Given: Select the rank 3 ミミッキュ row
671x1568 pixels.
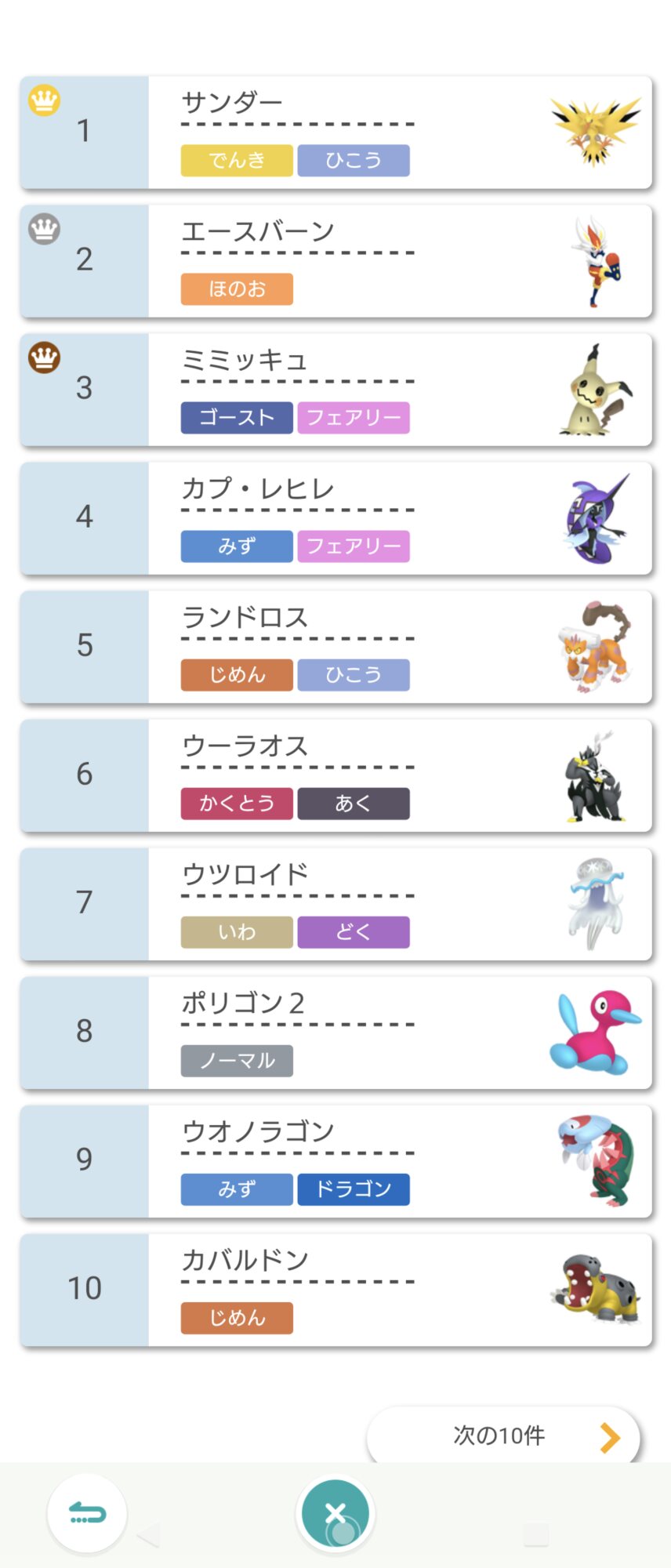Looking at the screenshot, I should (335, 390).
